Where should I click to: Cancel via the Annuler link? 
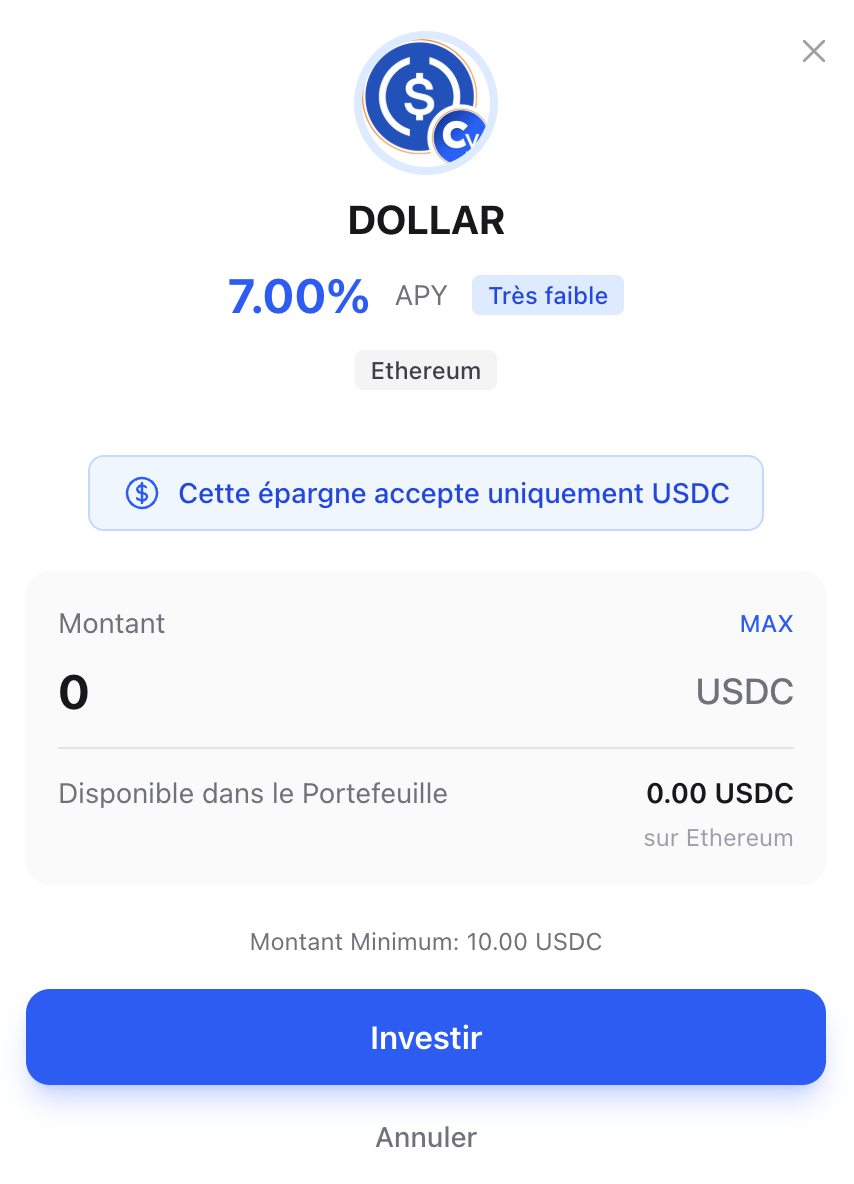pyautogui.click(x=426, y=1137)
